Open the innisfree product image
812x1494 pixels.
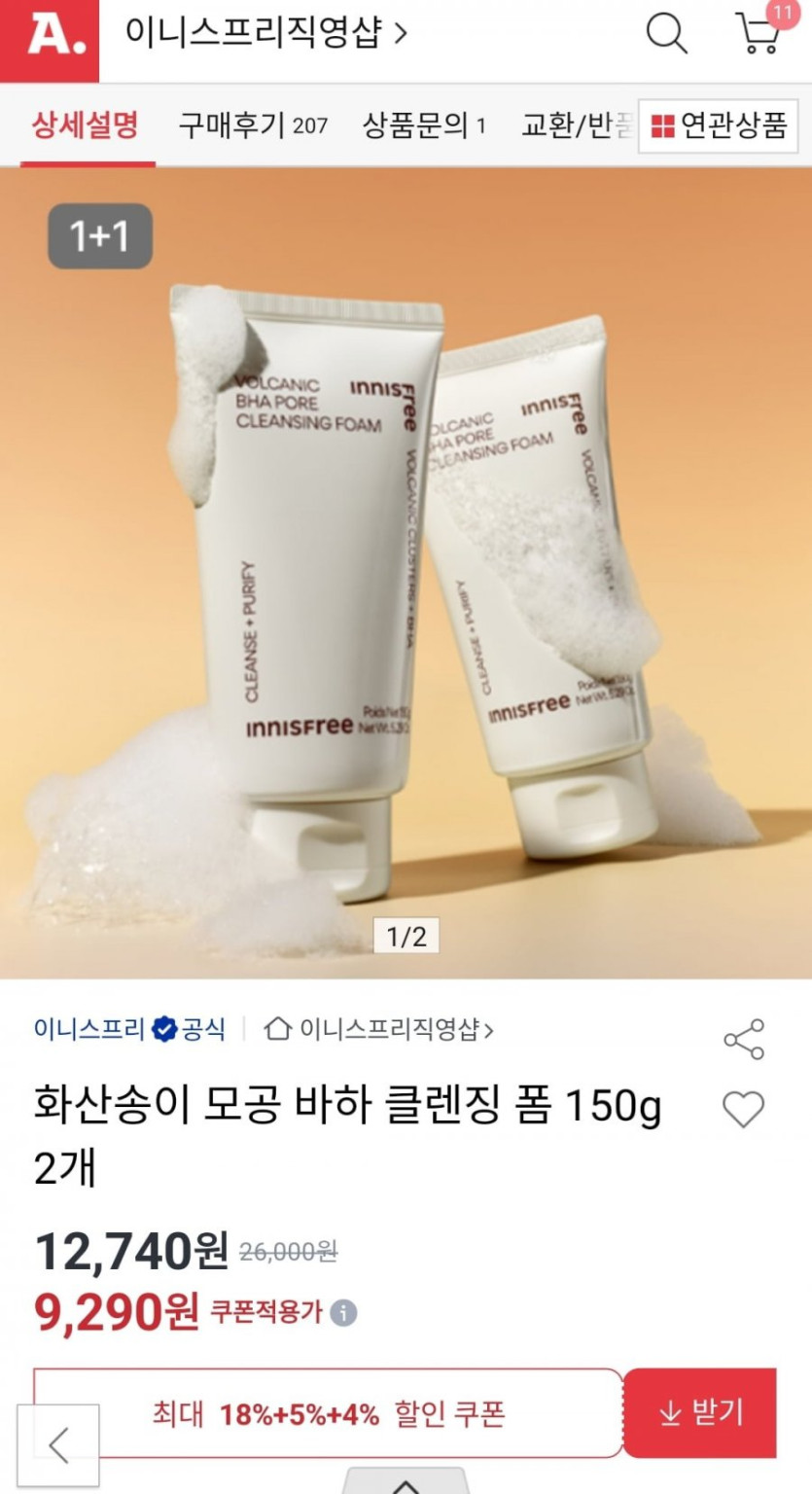[406, 573]
